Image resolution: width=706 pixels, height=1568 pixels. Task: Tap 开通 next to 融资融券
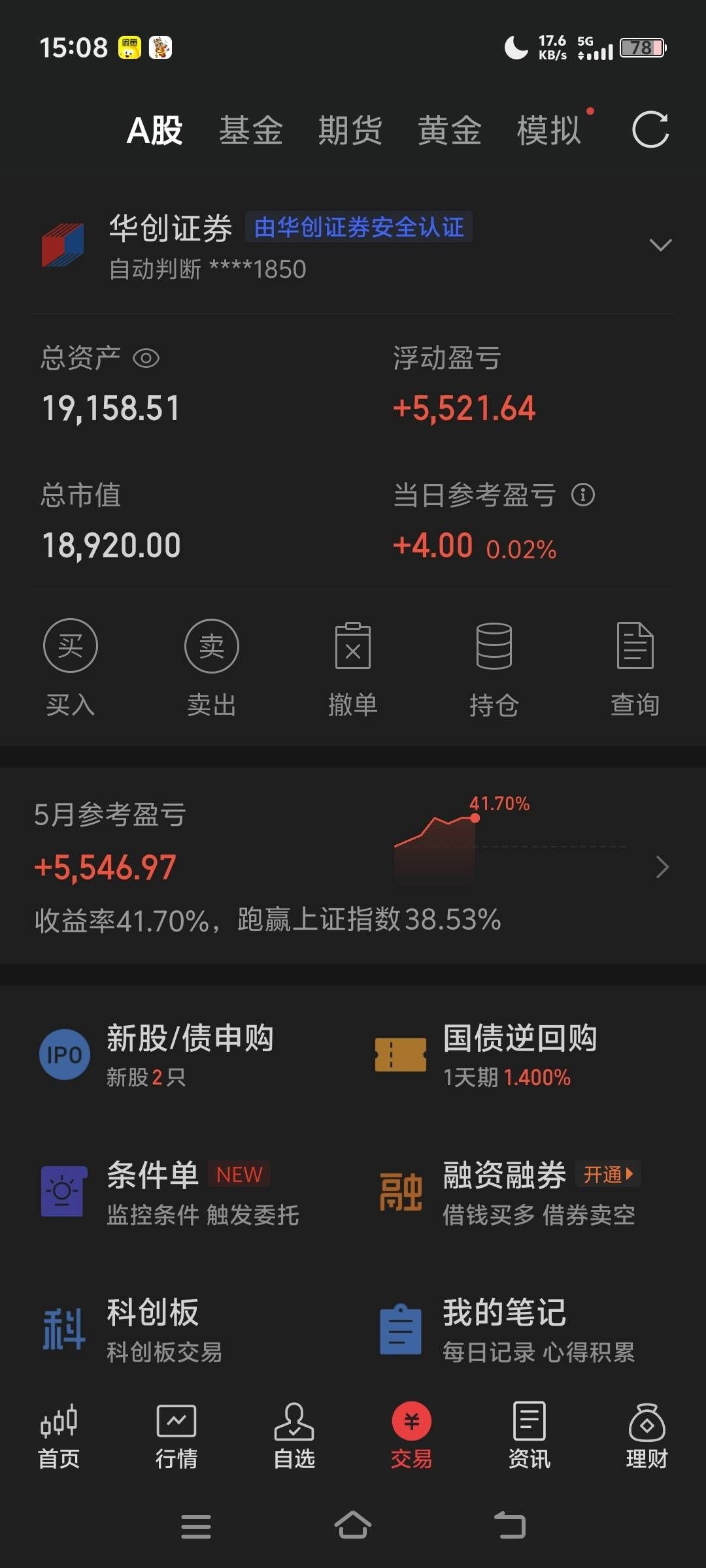point(608,1174)
